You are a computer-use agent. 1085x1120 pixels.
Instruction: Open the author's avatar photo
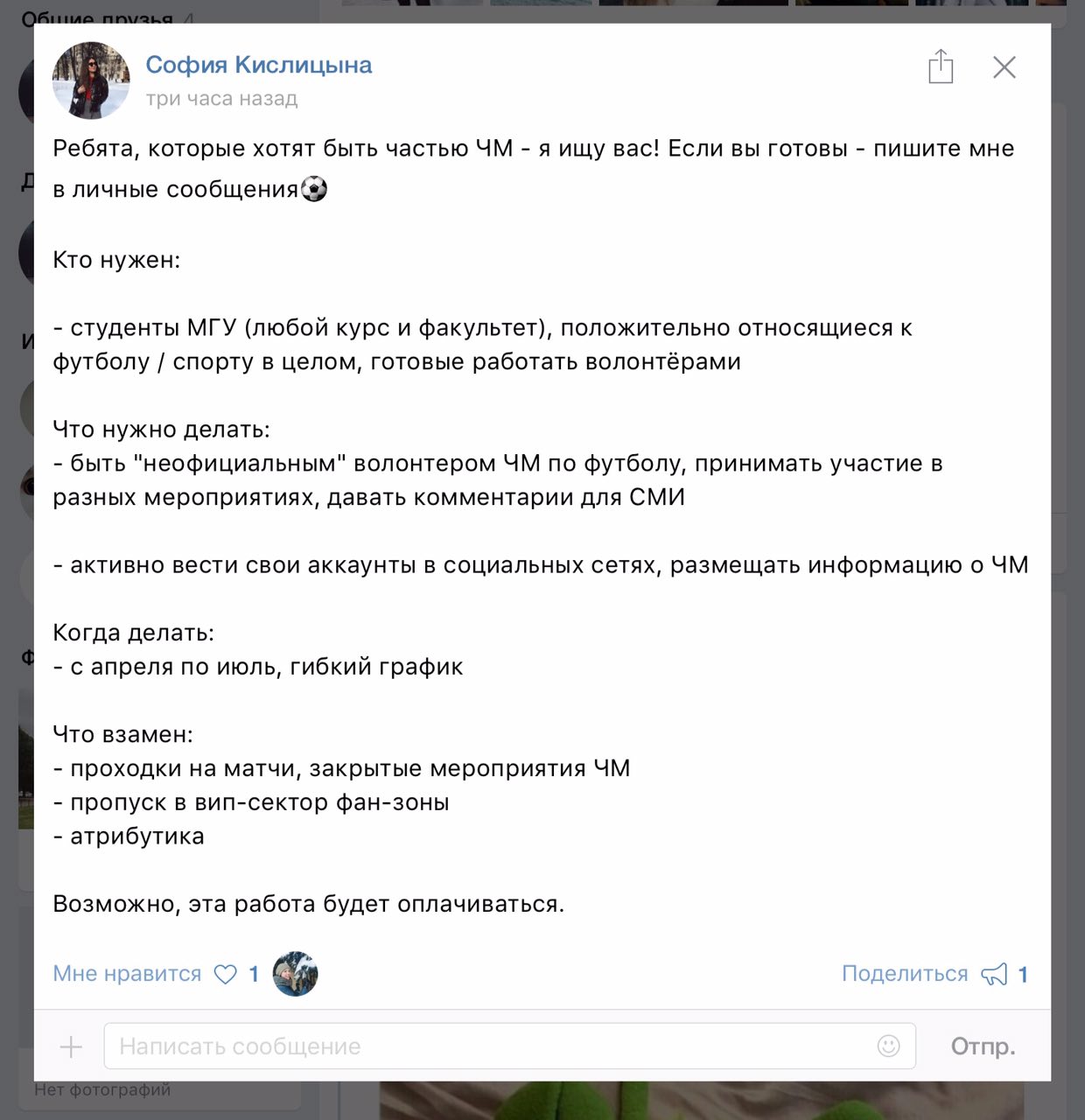point(91,80)
